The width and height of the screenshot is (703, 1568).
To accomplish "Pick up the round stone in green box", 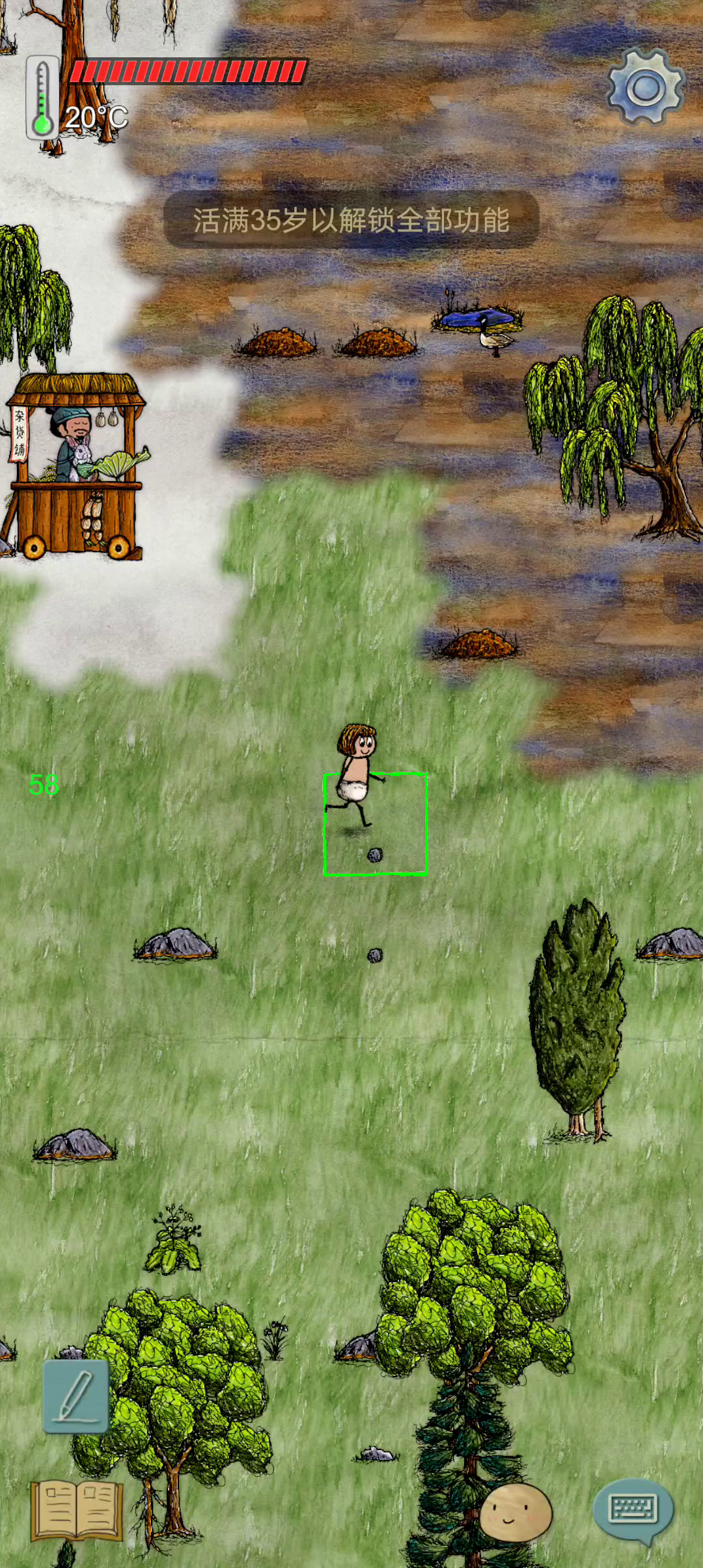I will click(375, 855).
